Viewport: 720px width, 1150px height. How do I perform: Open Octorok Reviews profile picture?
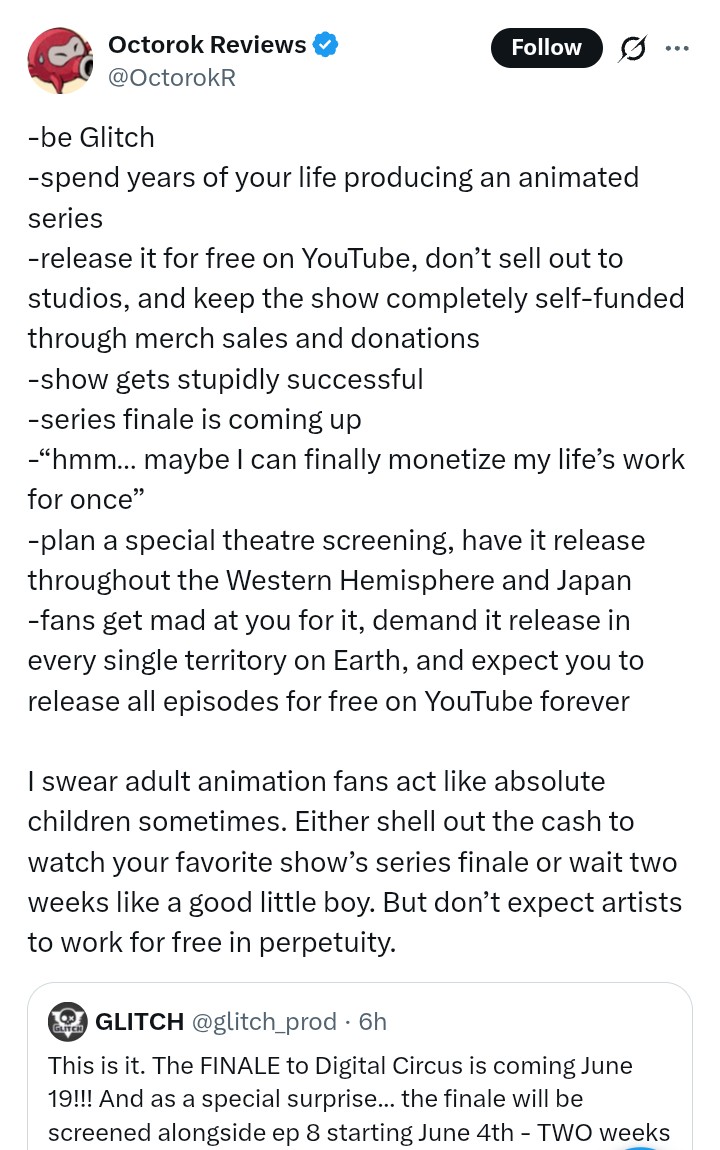click(60, 61)
